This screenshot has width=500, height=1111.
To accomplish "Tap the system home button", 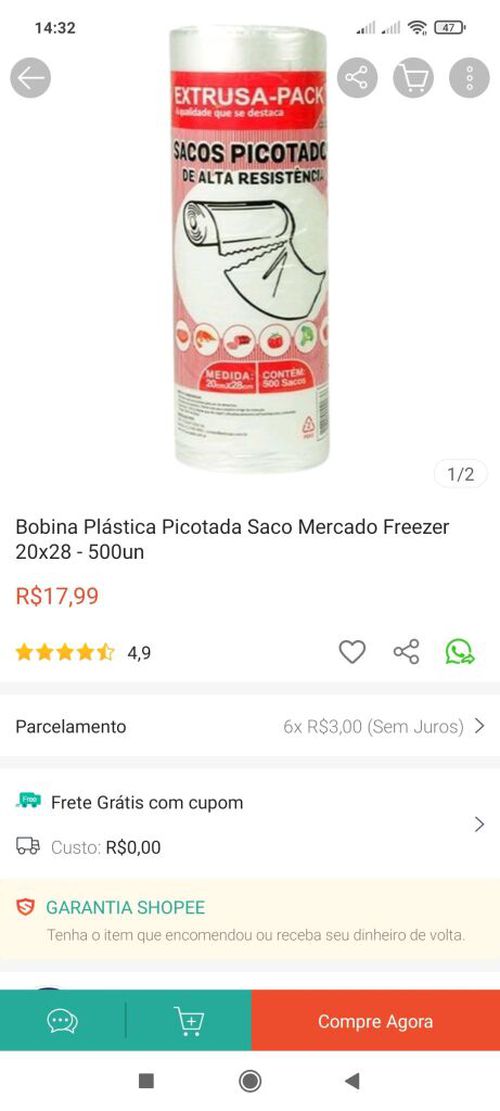I will [250, 1081].
